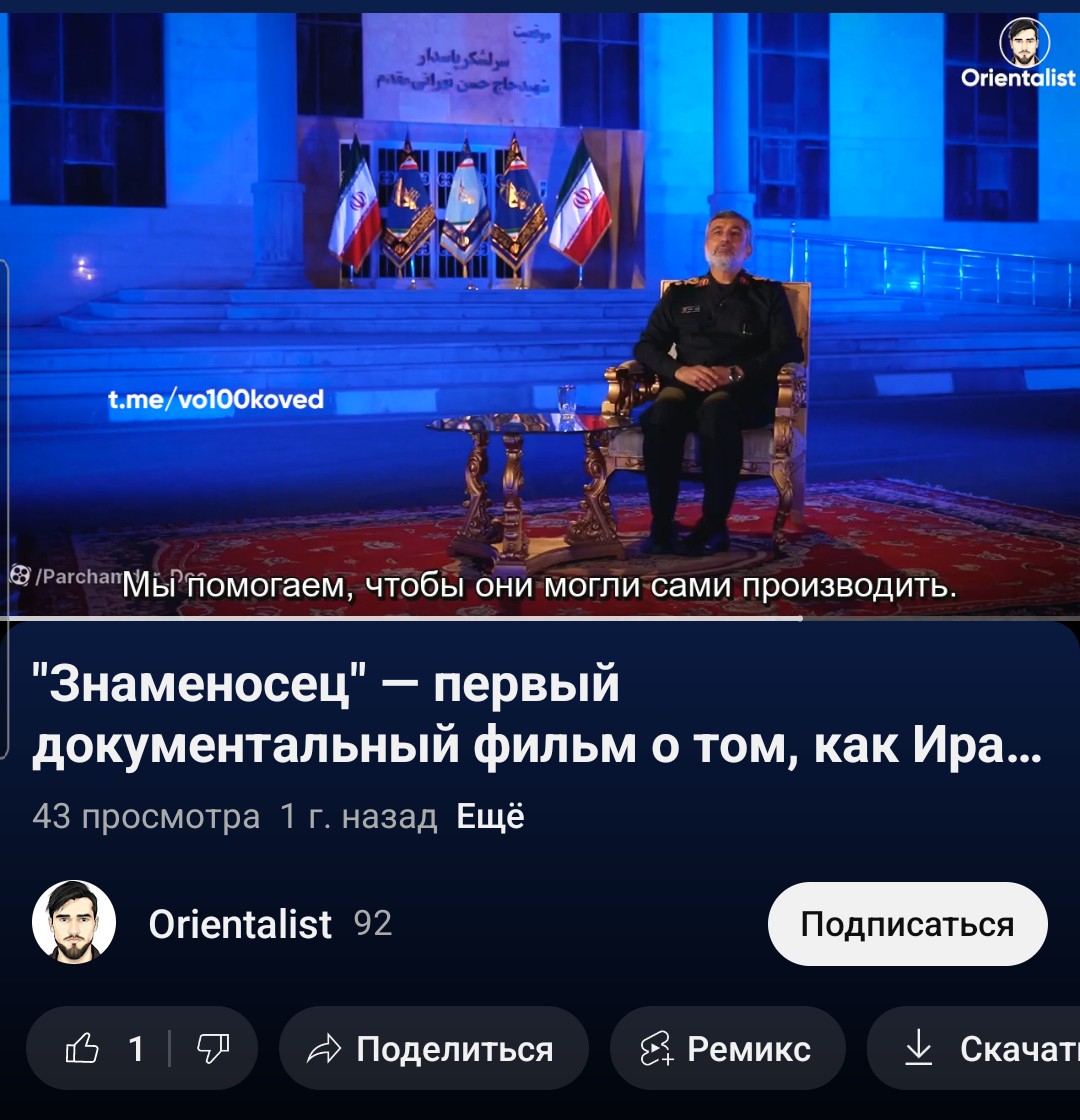The width and height of the screenshot is (1080, 1120).
Task: Tap the Поделиться share button
Action: tap(433, 1048)
